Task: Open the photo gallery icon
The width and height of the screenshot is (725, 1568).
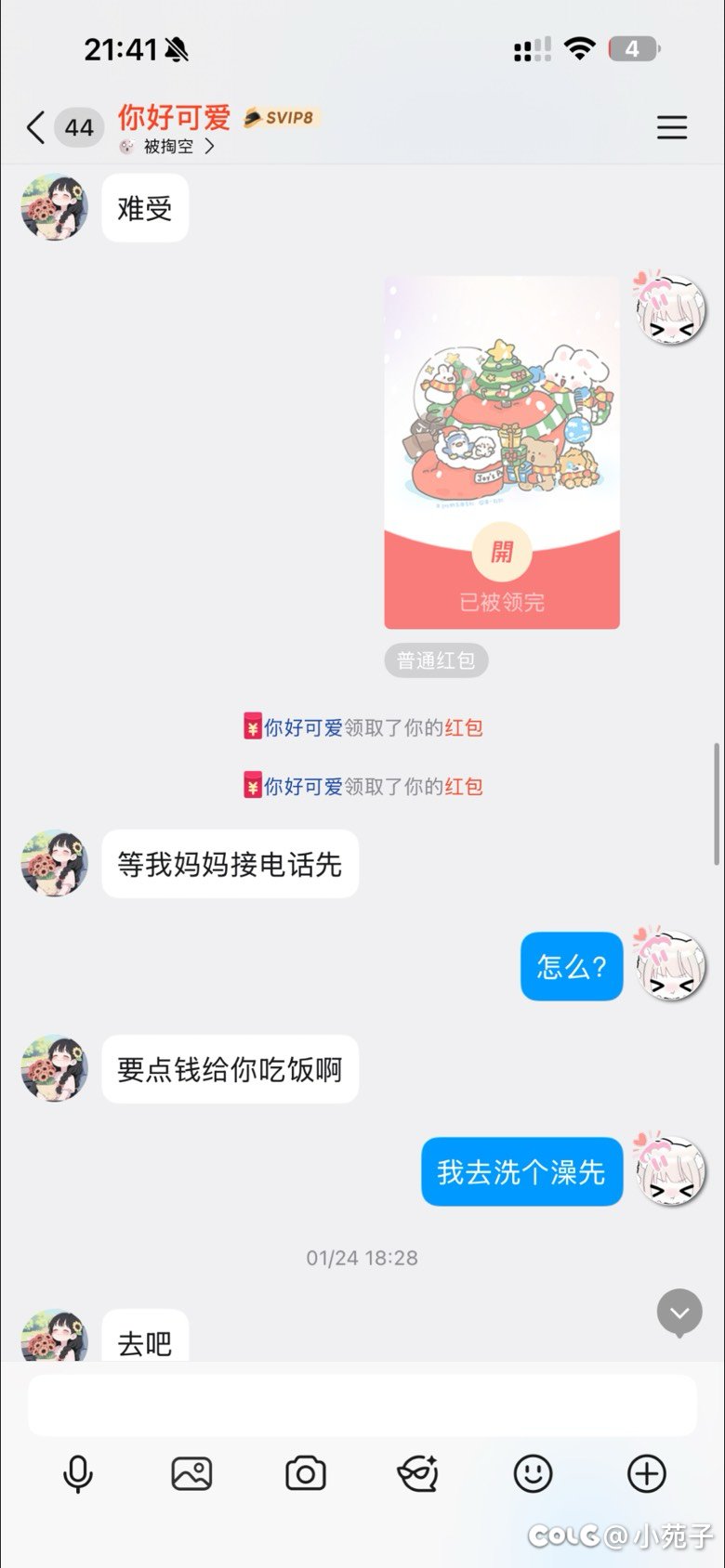Action: tap(191, 1473)
